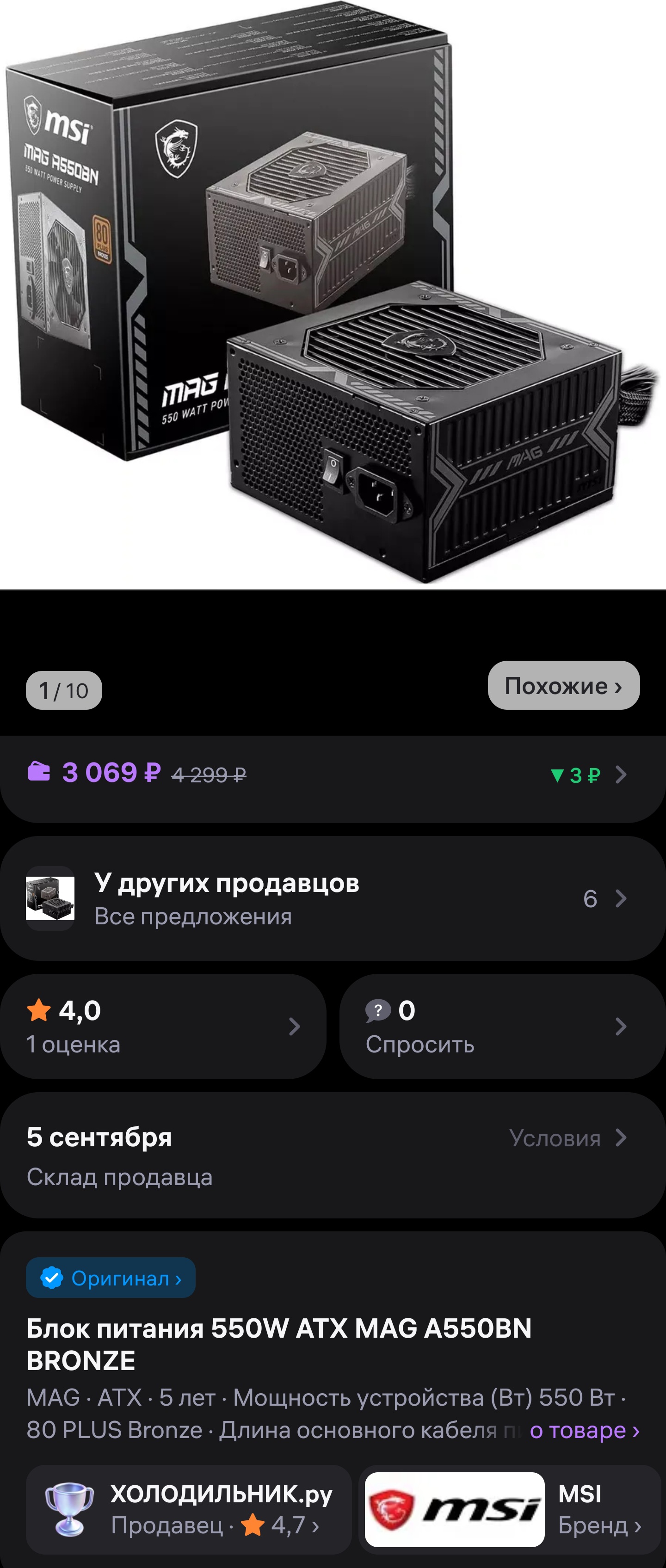Open the MSI Бренд page
Screen dimensions: 666x1568
click(x=592, y=1526)
